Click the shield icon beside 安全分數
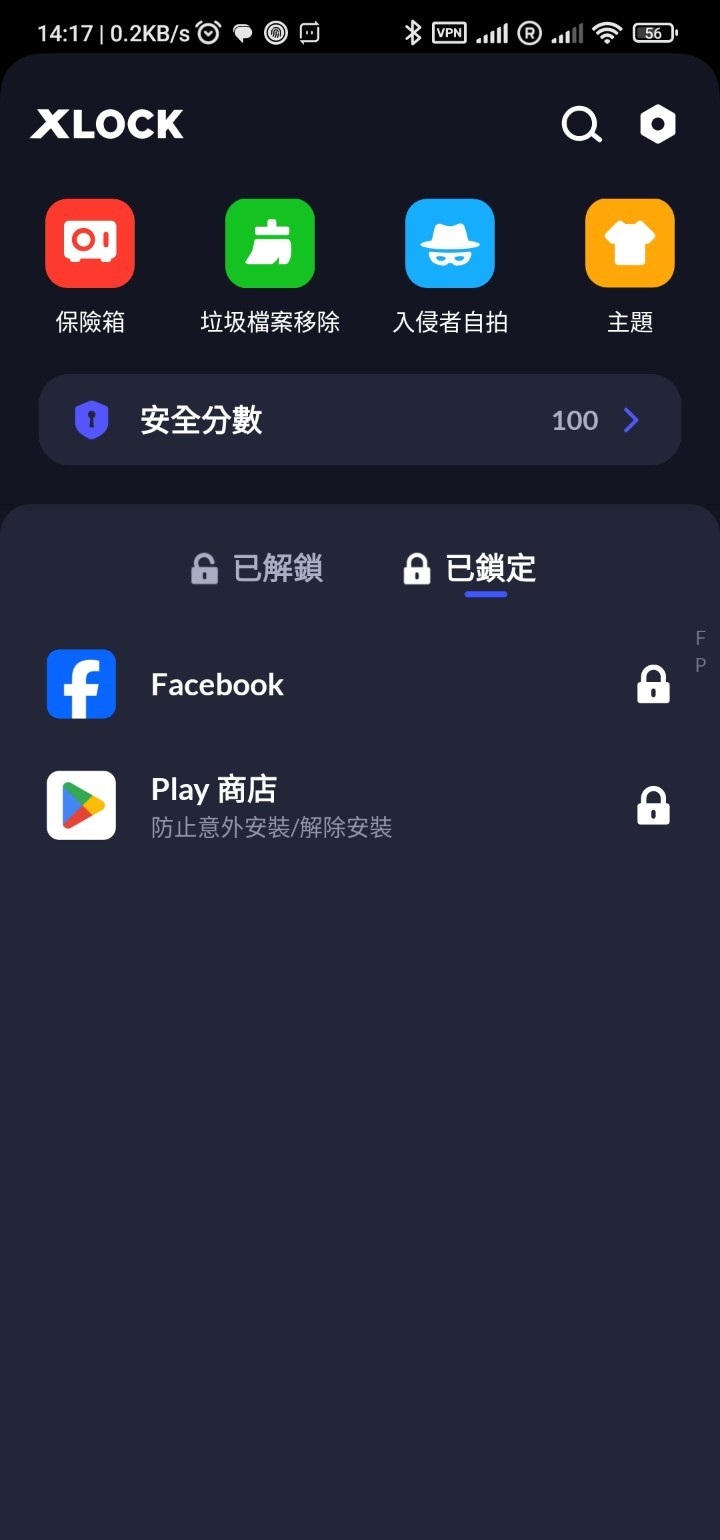The width and height of the screenshot is (720, 1540). click(x=92, y=420)
